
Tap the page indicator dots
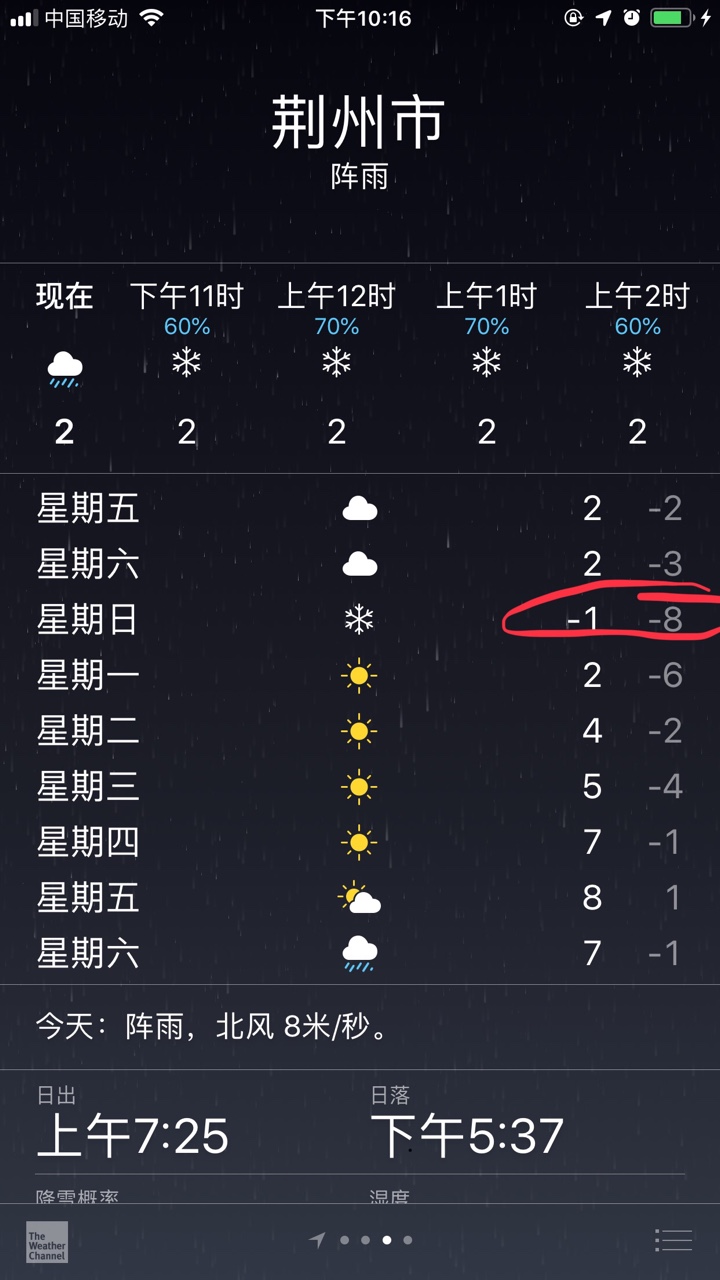(361, 1240)
